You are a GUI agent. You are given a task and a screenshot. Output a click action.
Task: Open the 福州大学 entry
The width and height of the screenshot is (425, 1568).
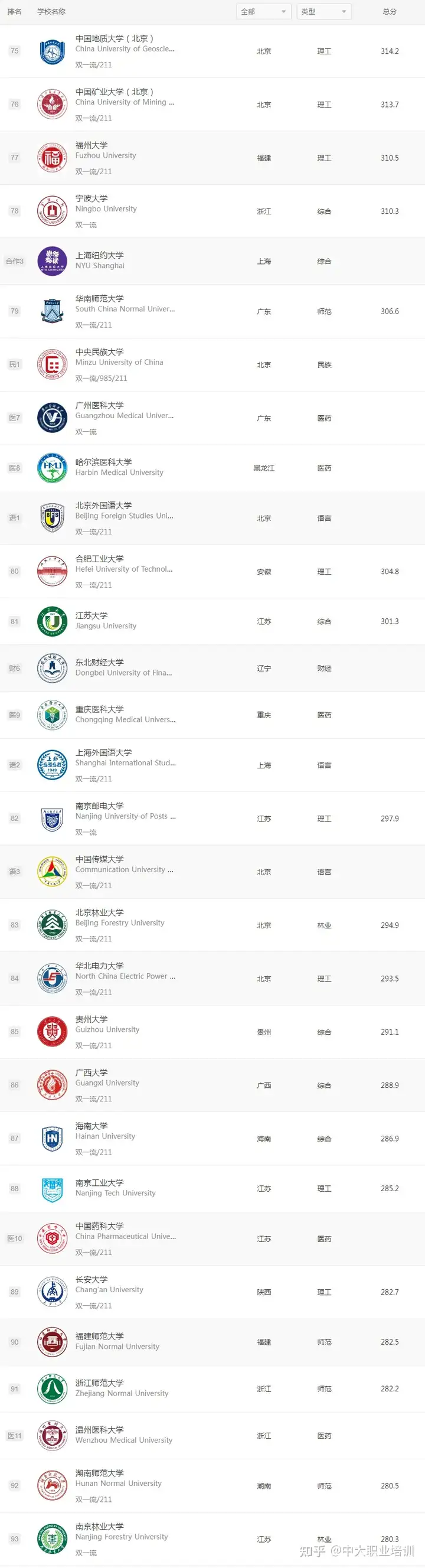(212, 158)
